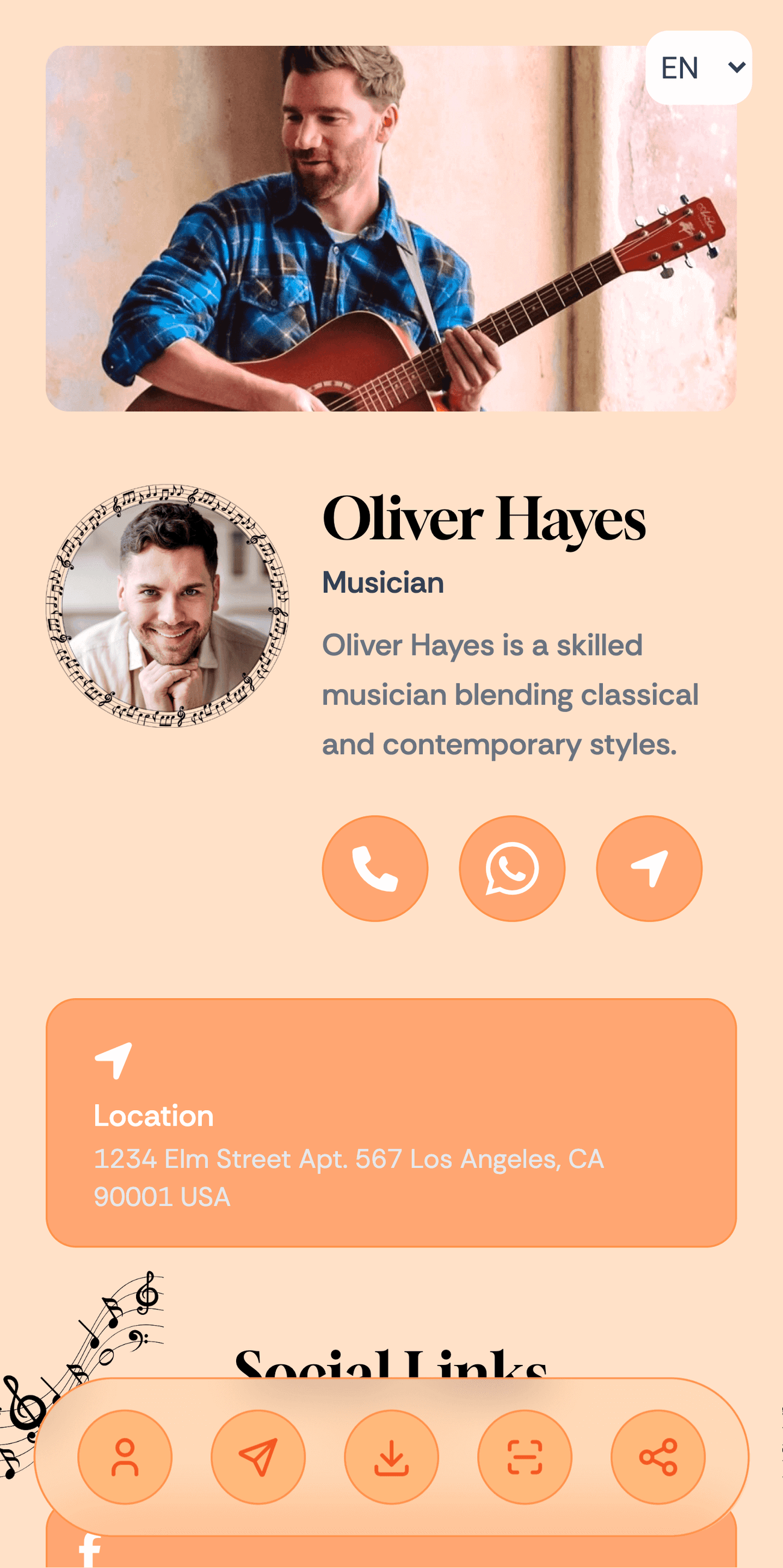Message Oliver on WhatsApp
The width and height of the screenshot is (783, 1568).
(x=511, y=869)
